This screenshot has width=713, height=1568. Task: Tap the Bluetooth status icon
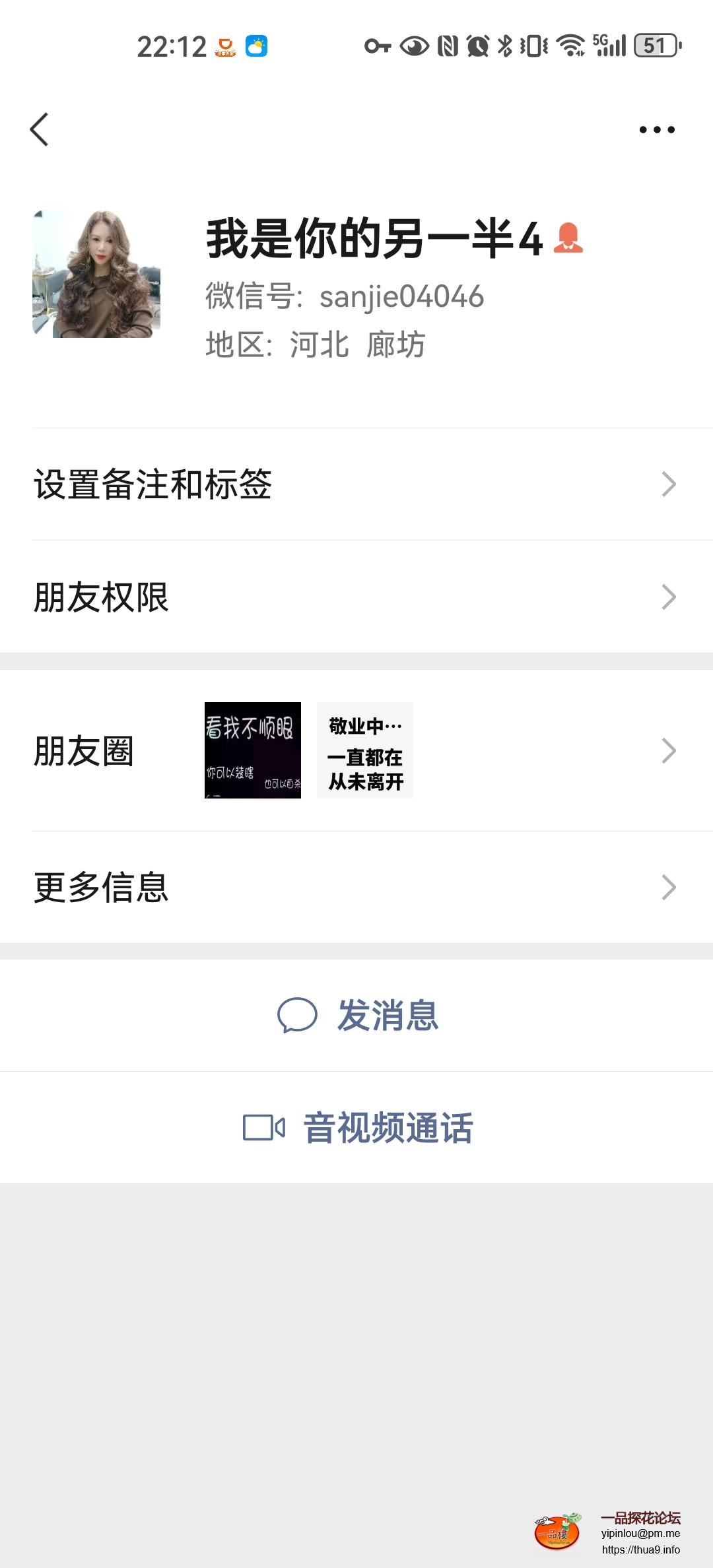(x=505, y=45)
